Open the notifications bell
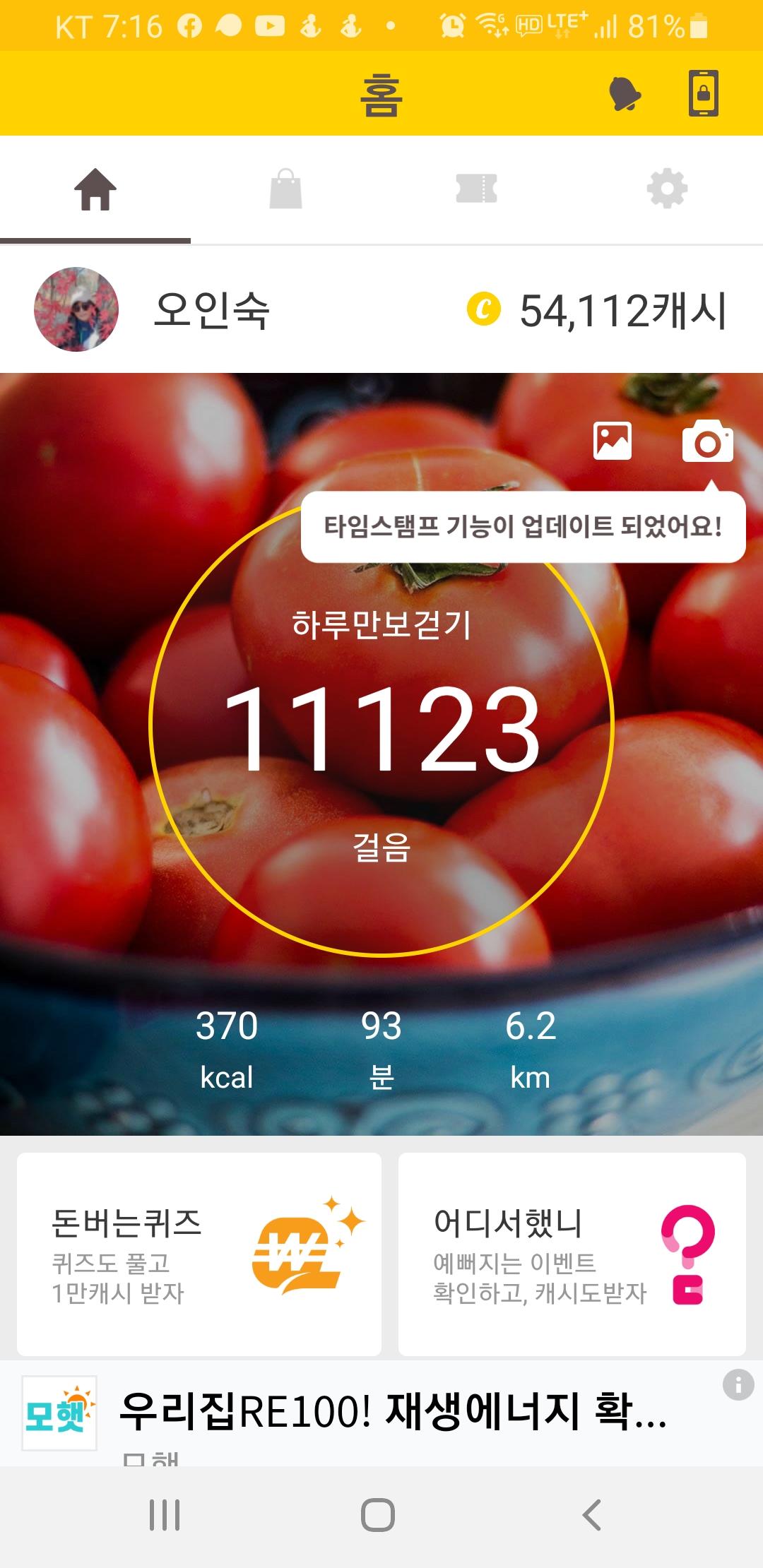 pos(625,93)
